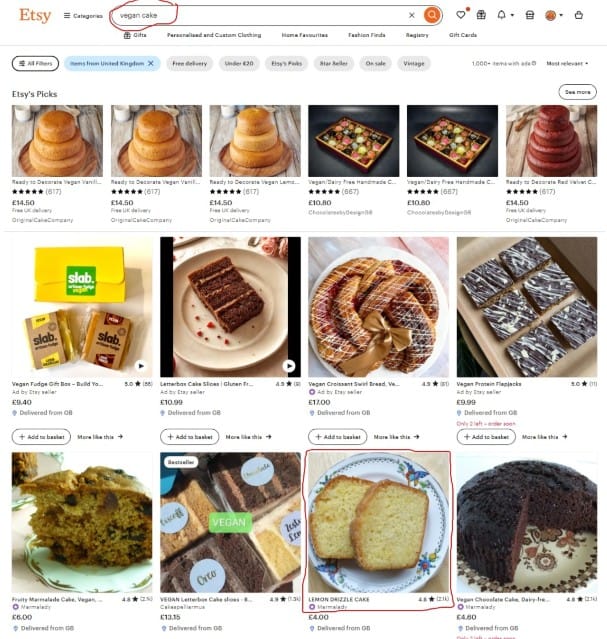The width and height of the screenshot is (607, 639).
Task: Open All Filters
Action: 35,63
